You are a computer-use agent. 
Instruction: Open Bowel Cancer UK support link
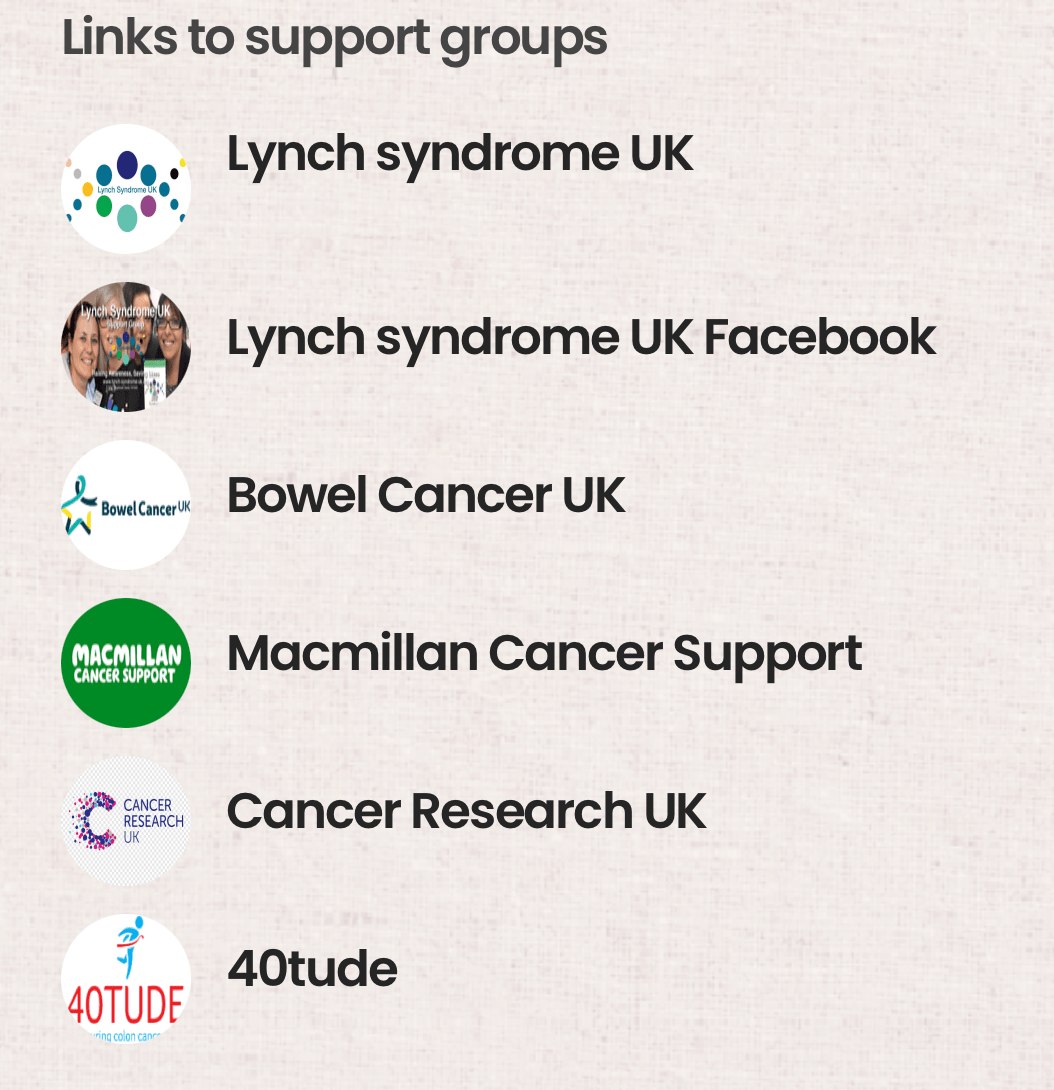(425, 496)
